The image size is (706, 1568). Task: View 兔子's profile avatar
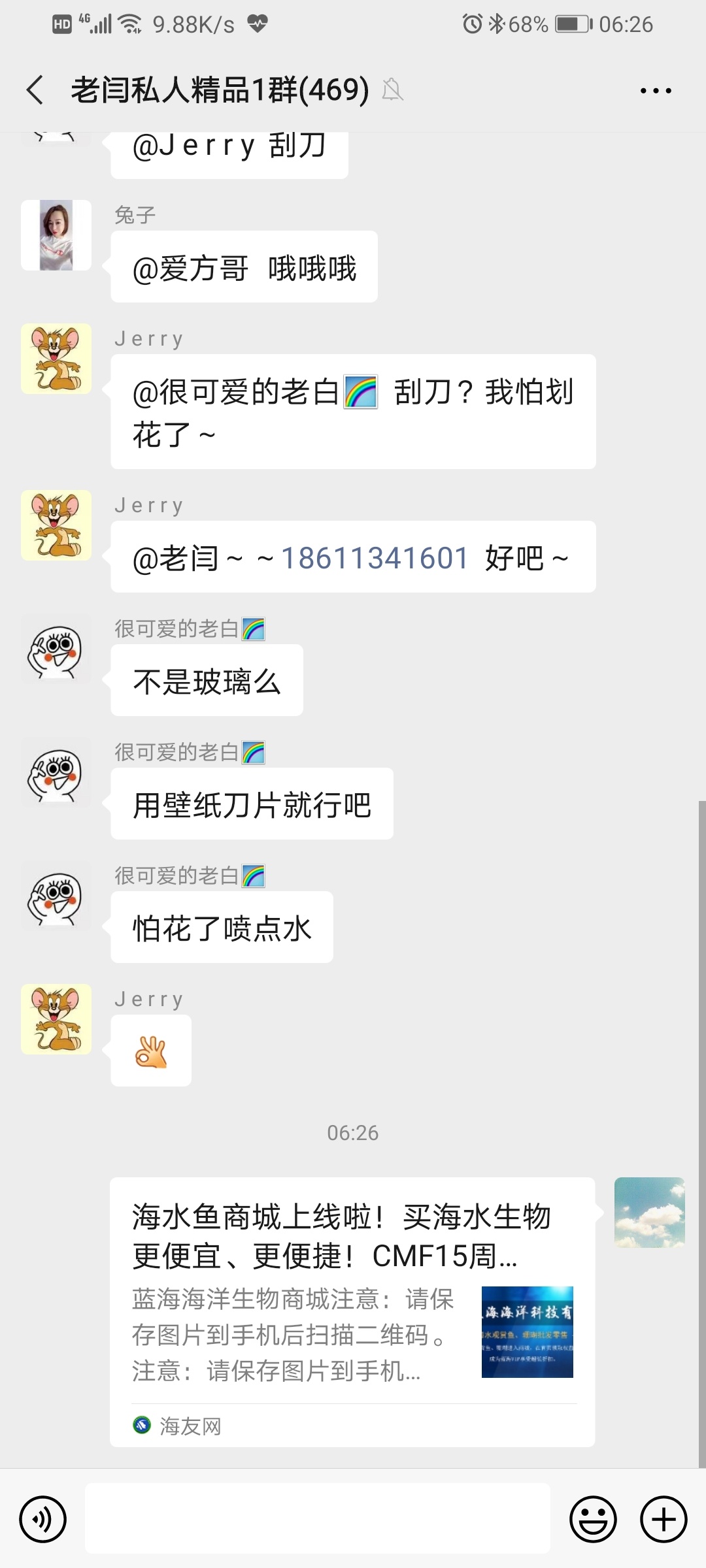56,235
